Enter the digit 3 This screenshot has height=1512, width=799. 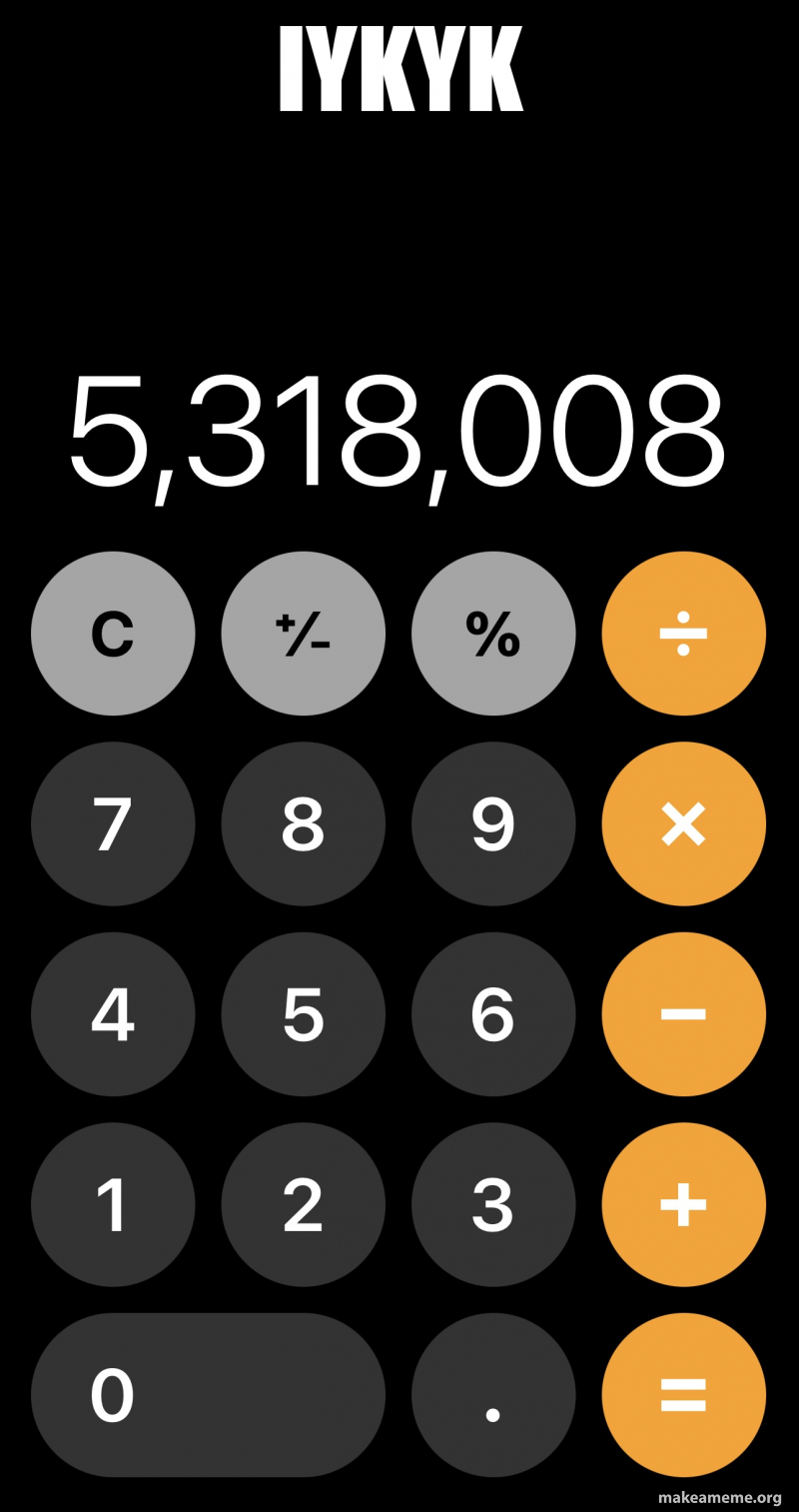pos(493,1204)
